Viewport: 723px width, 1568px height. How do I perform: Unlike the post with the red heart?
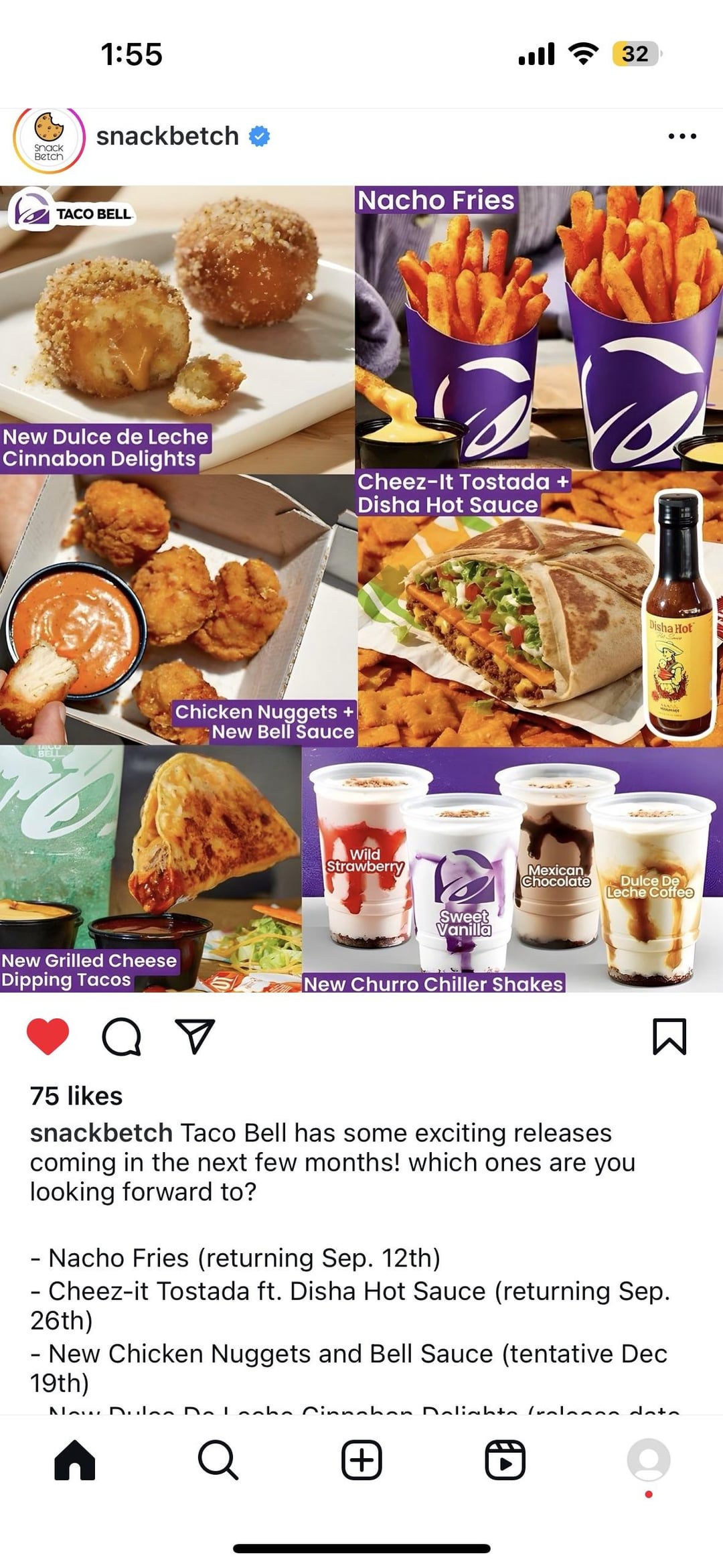click(48, 1036)
